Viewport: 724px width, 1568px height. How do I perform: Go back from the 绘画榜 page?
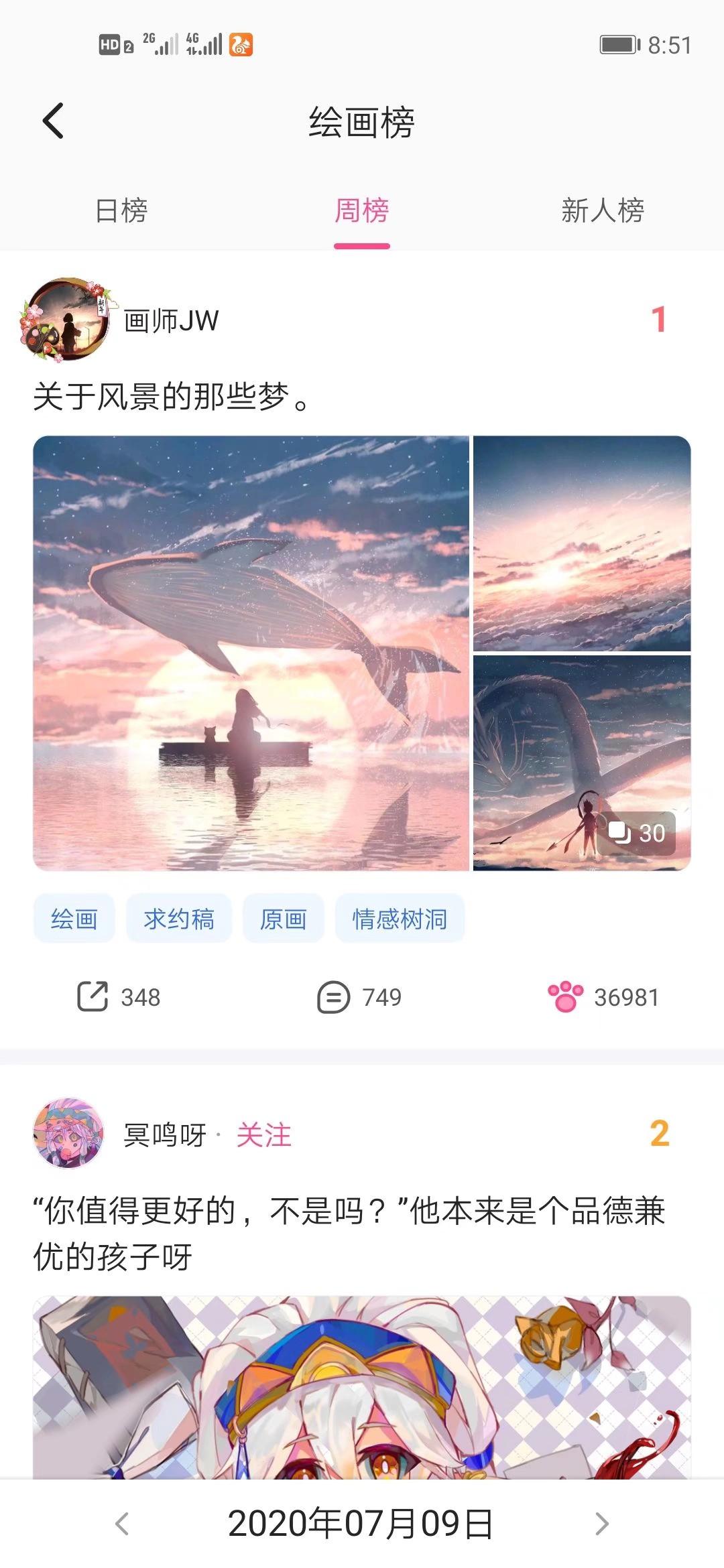[x=54, y=121]
